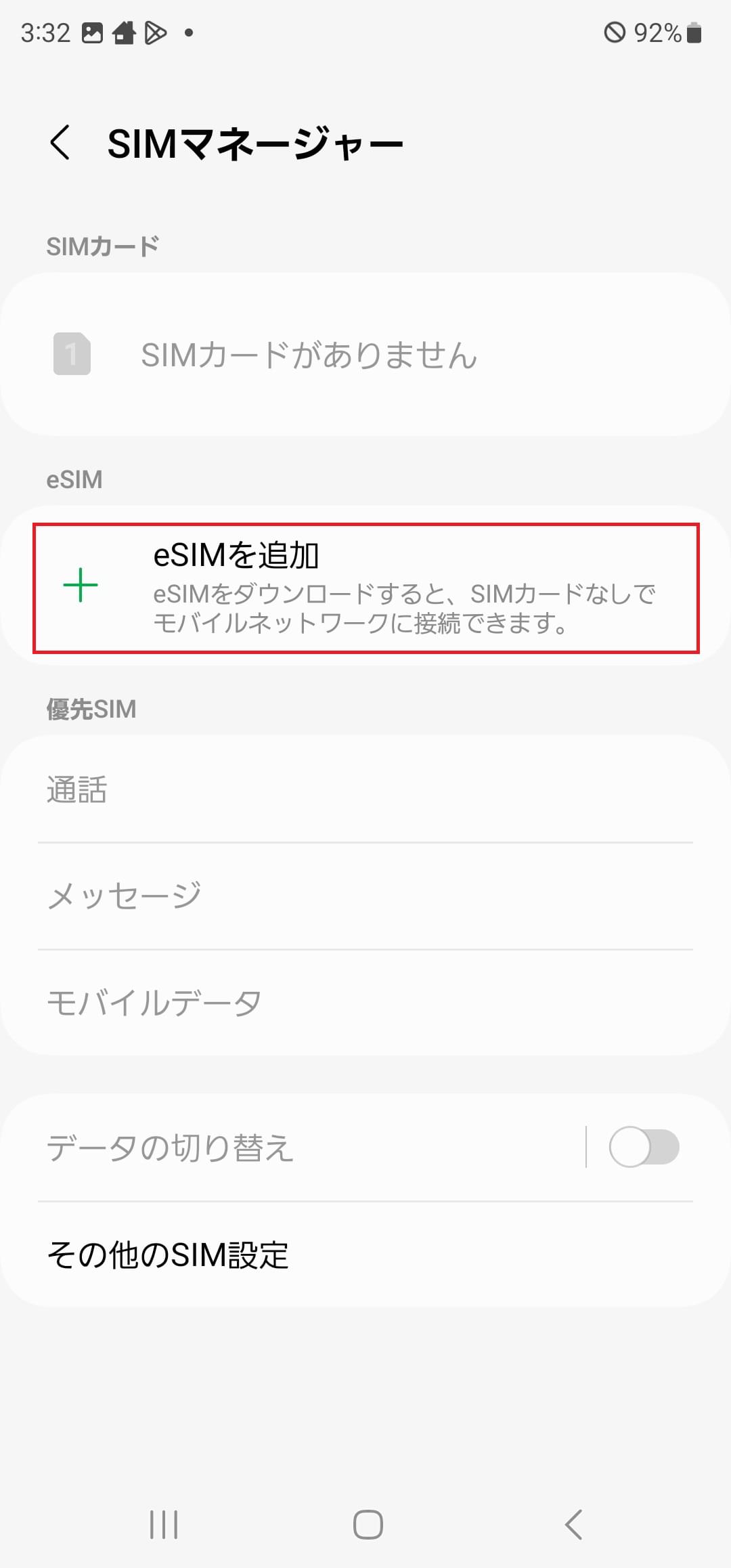
Task: Open the モバイルデータ priority SIM setting
Action: pos(365,1002)
